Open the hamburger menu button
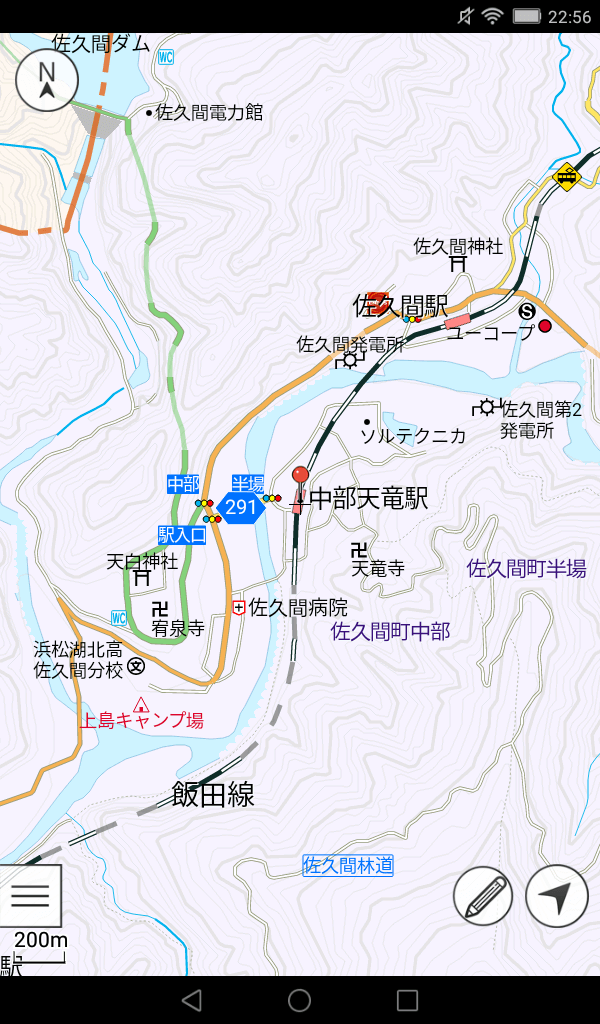The height and width of the screenshot is (1024, 600). (30, 896)
